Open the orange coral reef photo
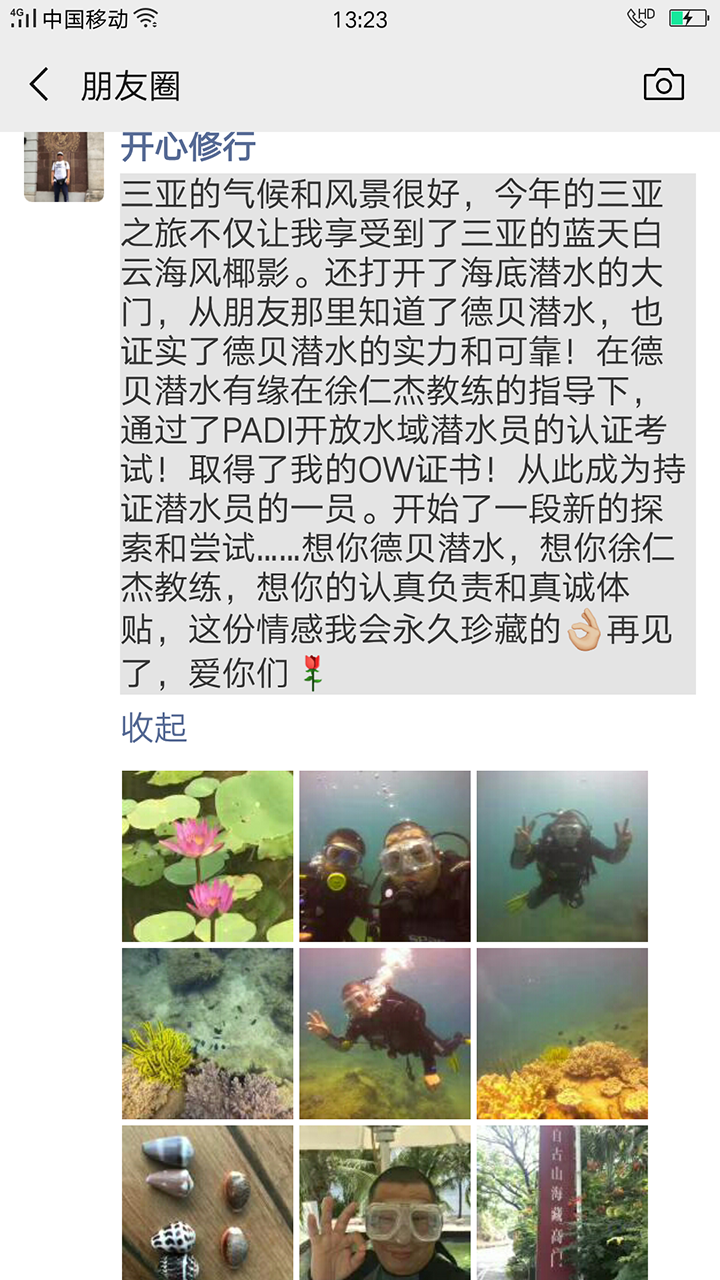This screenshot has width=720, height=1280. click(x=562, y=1033)
